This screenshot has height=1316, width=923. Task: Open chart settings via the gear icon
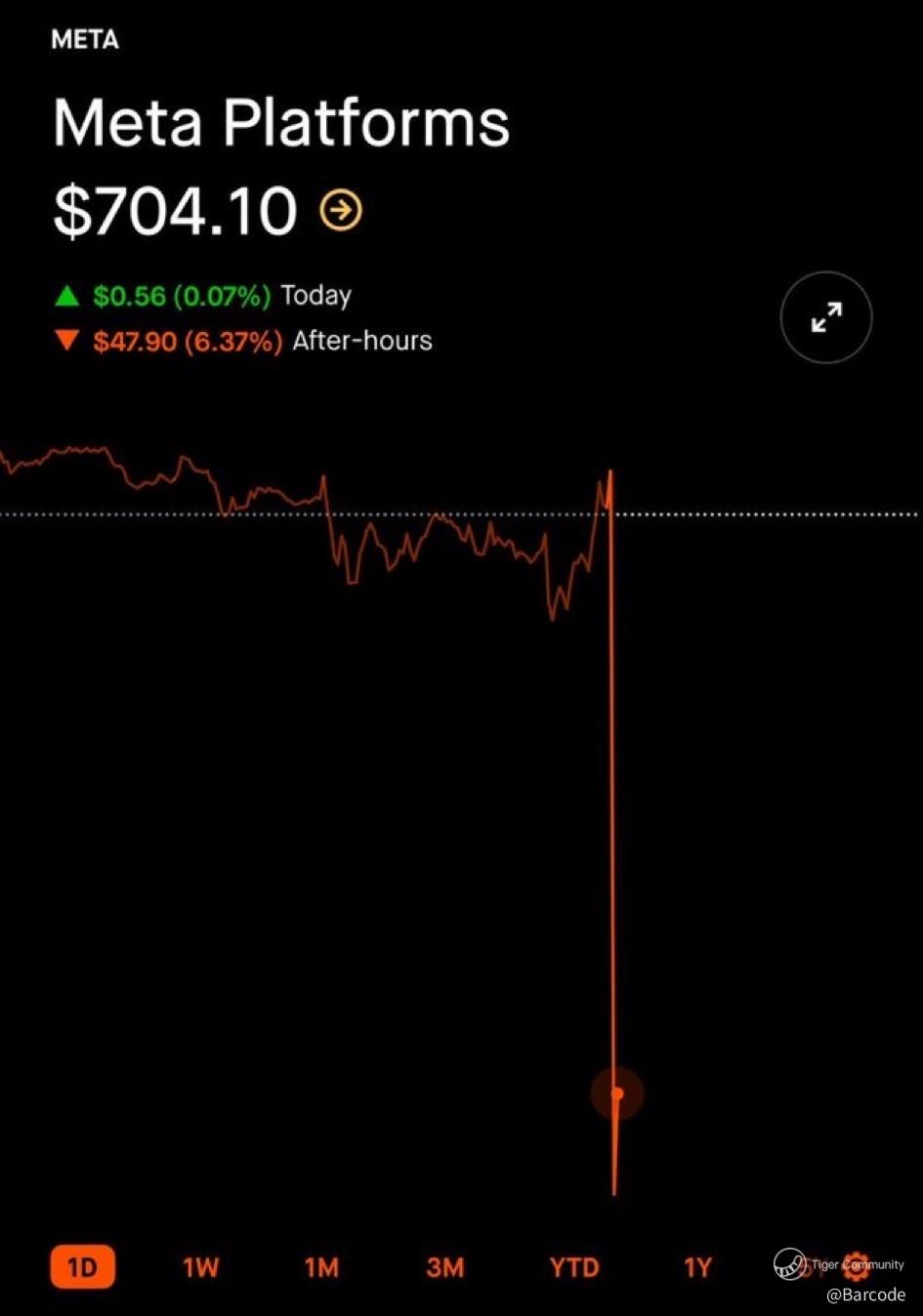click(857, 1265)
